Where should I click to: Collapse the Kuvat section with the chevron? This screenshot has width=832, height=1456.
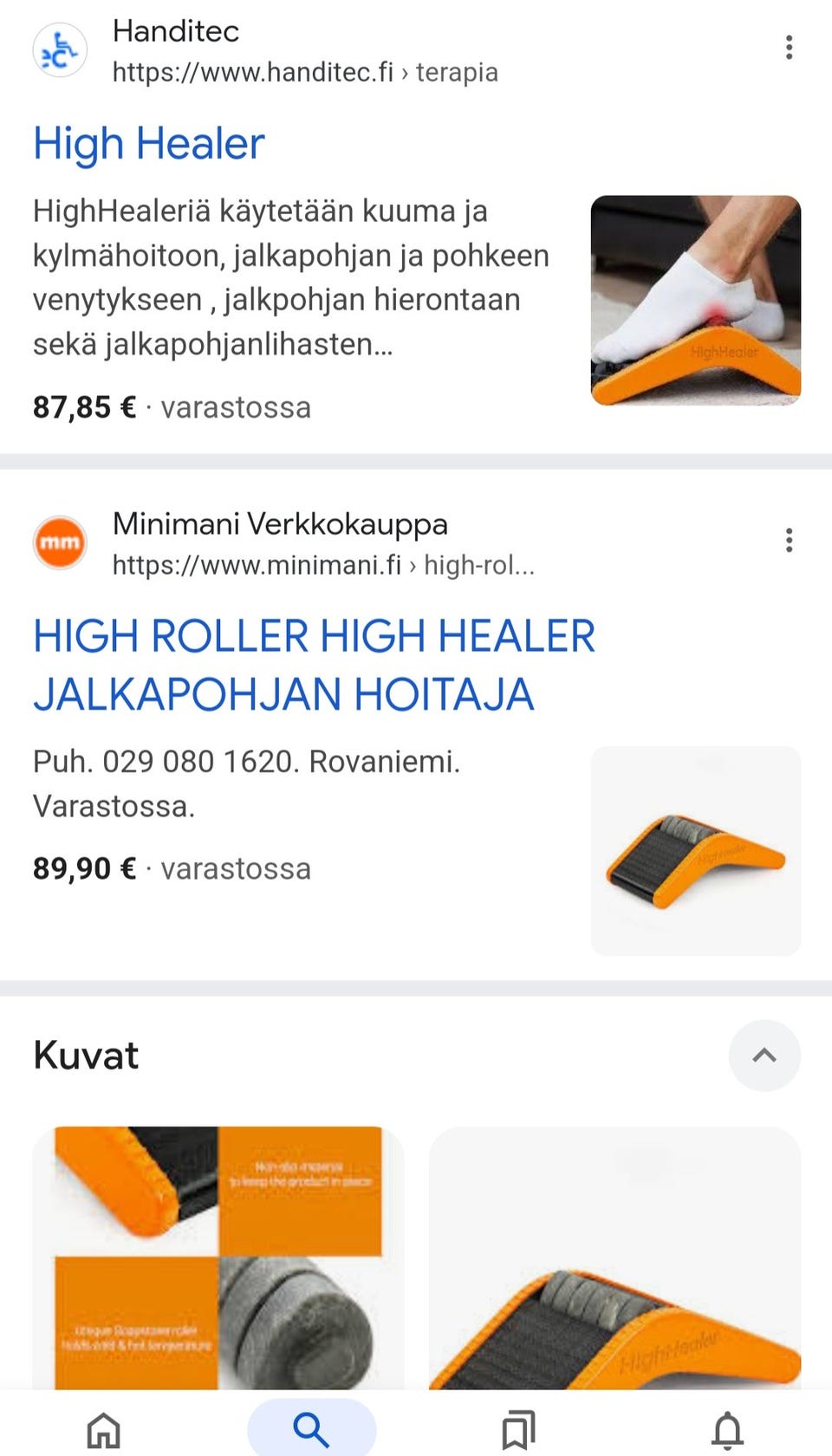click(764, 1056)
